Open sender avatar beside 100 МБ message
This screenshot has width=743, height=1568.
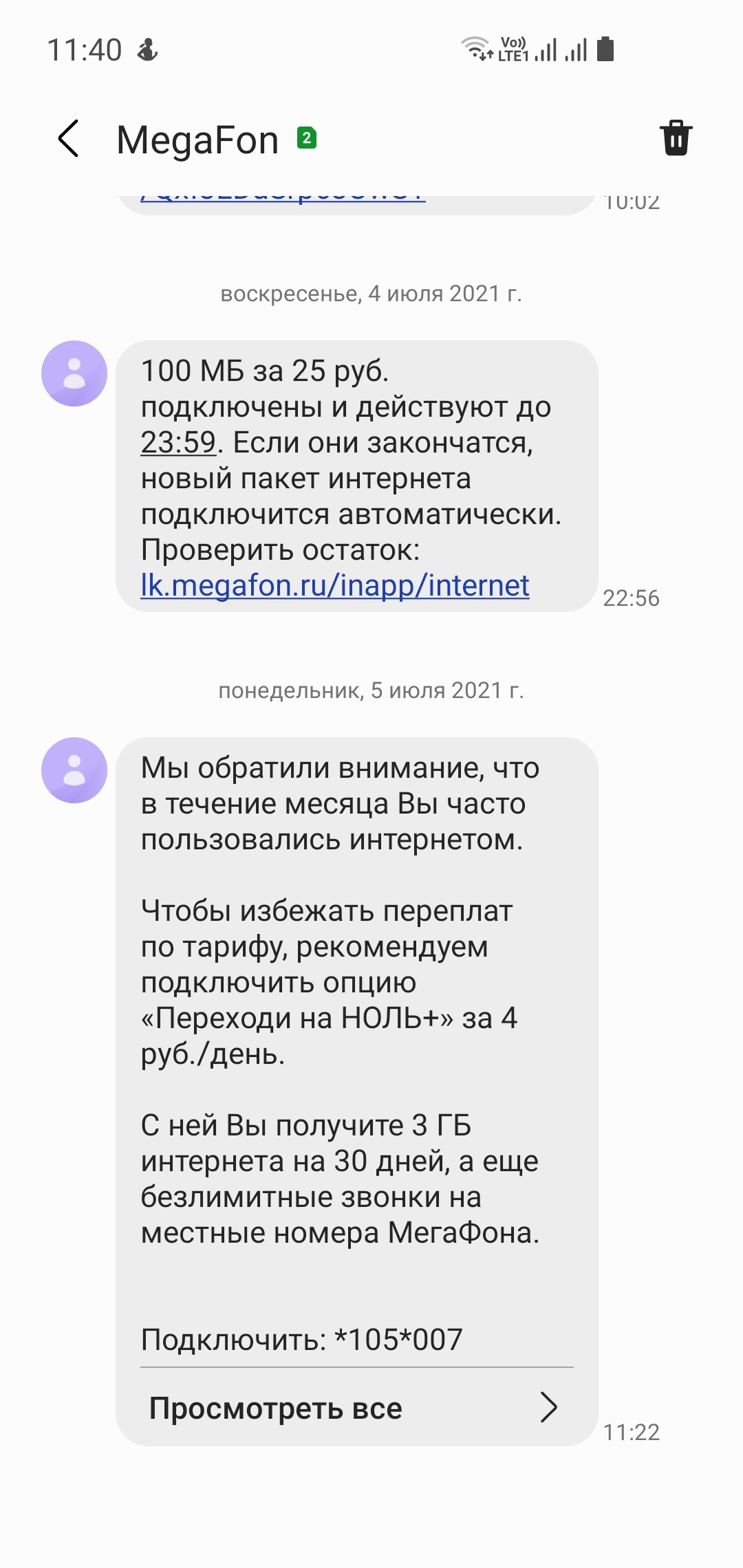coord(74,373)
